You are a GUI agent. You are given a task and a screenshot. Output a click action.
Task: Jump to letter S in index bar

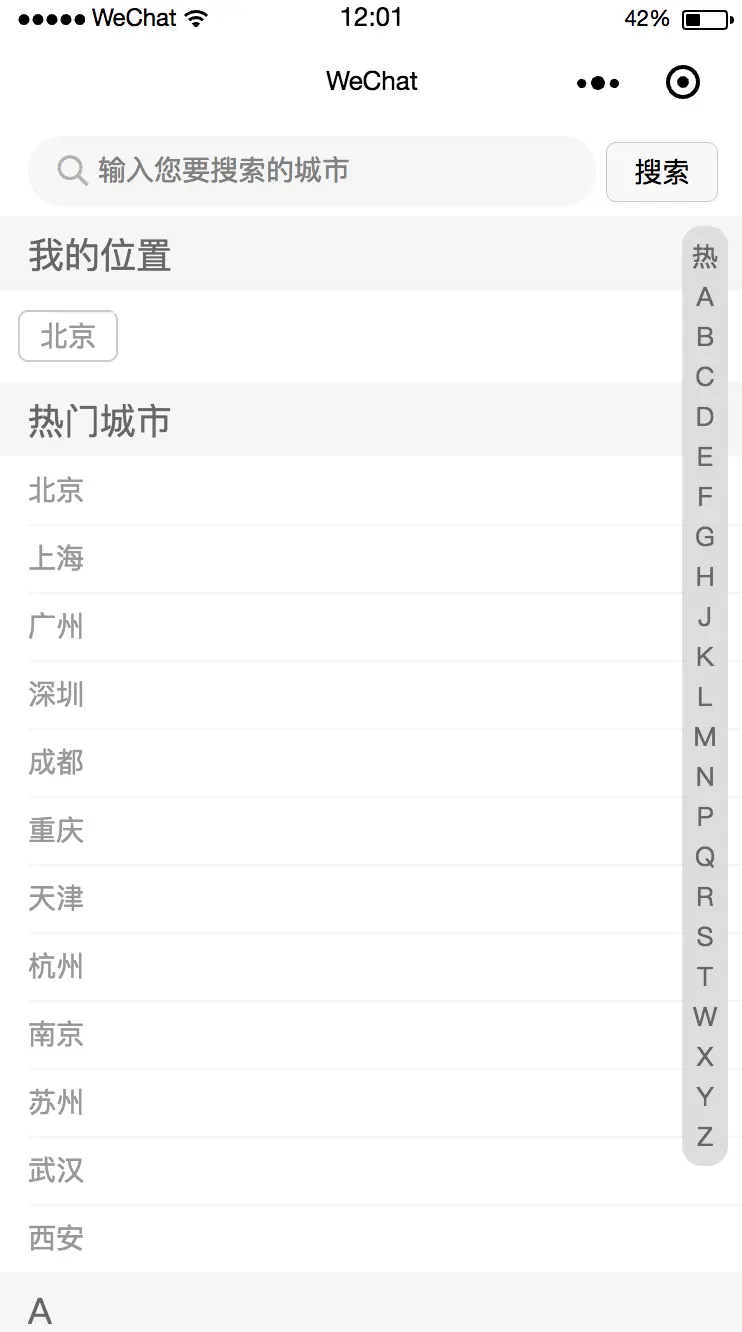(705, 937)
